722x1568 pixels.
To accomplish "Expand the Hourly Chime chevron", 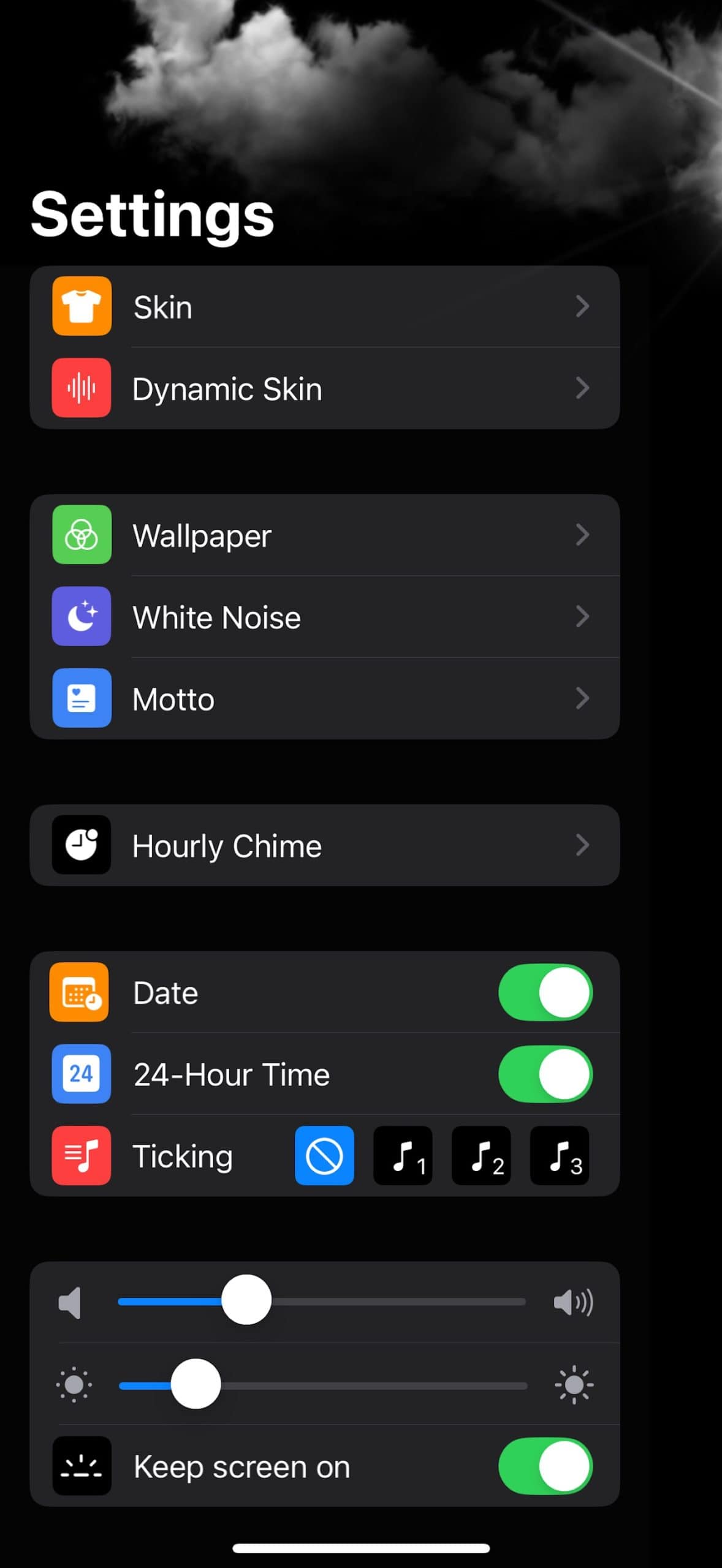I will 583,845.
